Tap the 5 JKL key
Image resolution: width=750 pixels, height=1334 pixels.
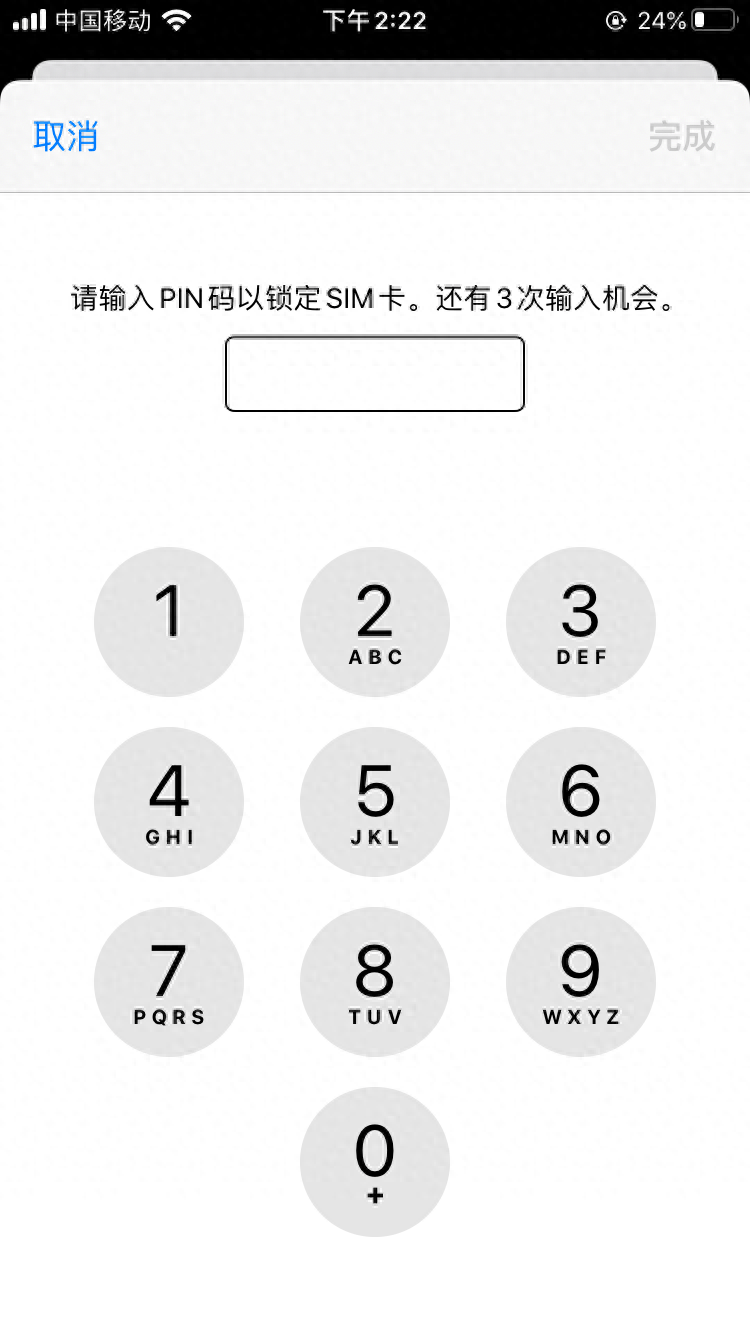click(x=375, y=802)
